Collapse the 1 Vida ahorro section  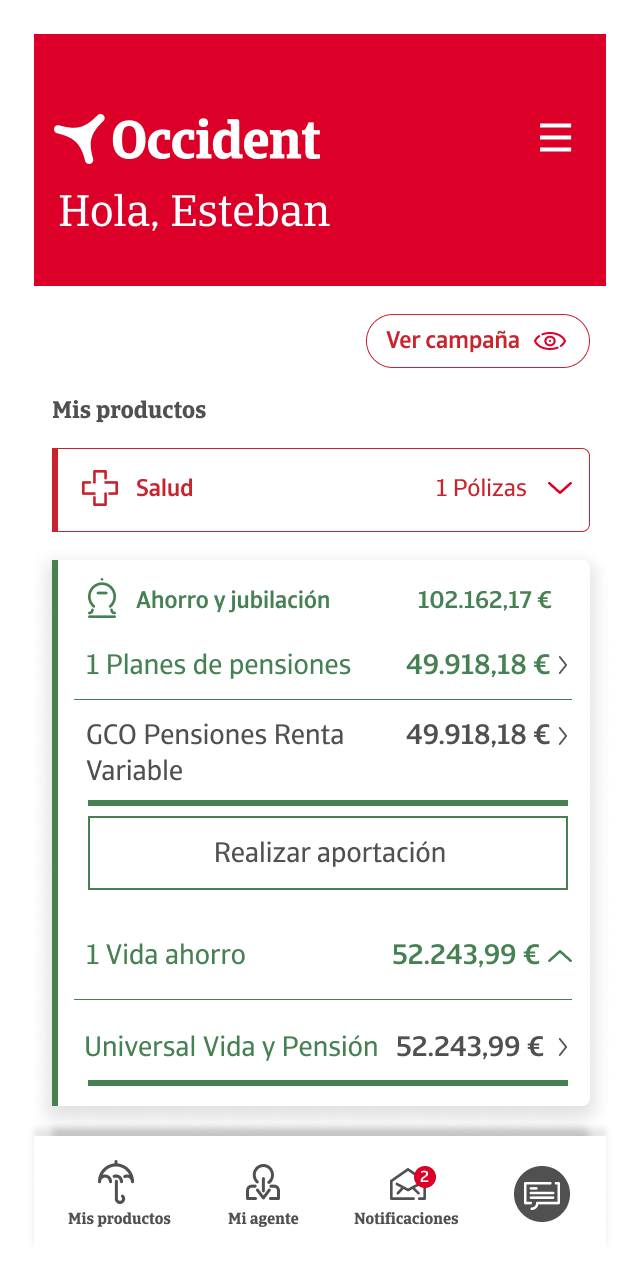(x=559, y=956)
